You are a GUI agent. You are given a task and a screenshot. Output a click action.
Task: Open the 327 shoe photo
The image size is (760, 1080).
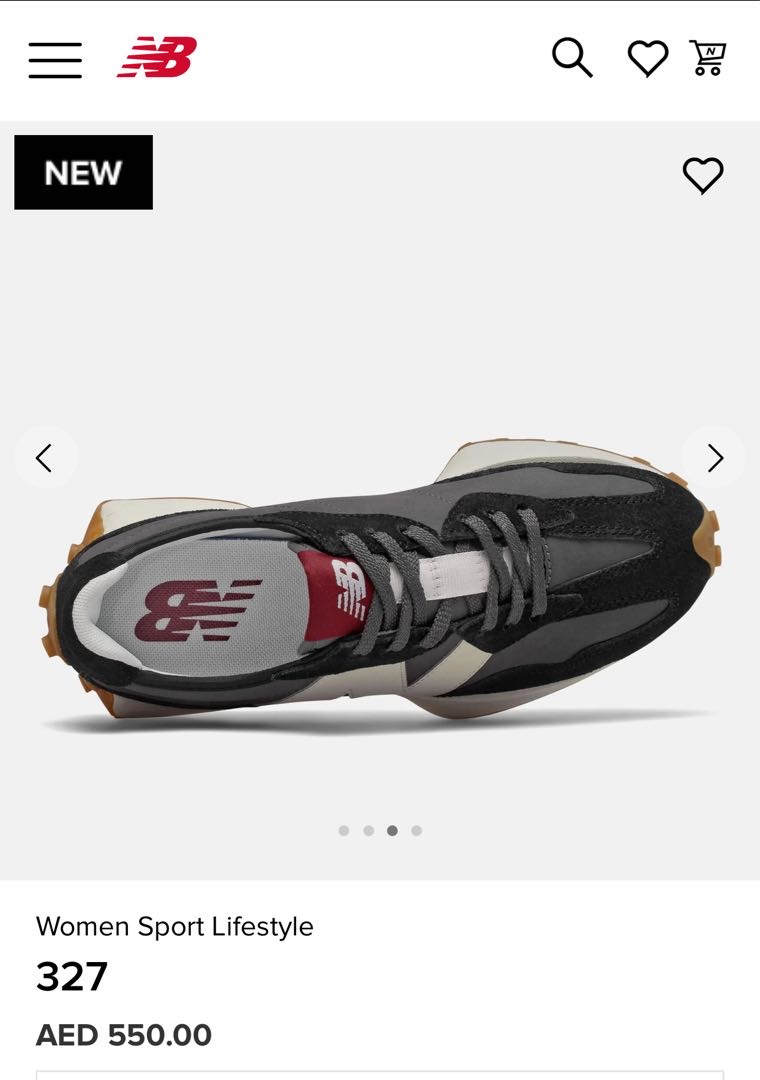click(x=380, y=590)
